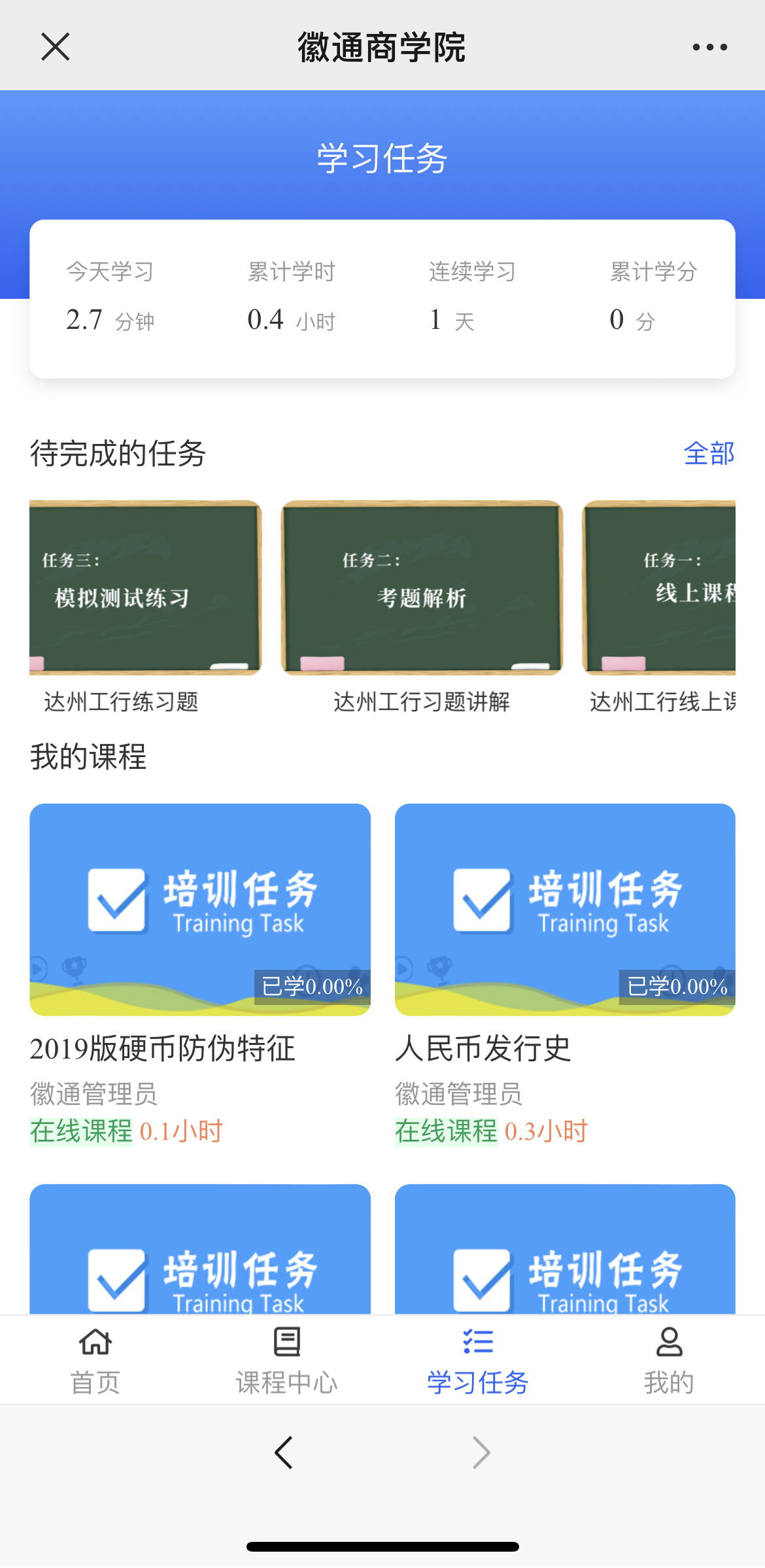Go to the 首页 tab
765x1568 pixels.
point(95,1360)
